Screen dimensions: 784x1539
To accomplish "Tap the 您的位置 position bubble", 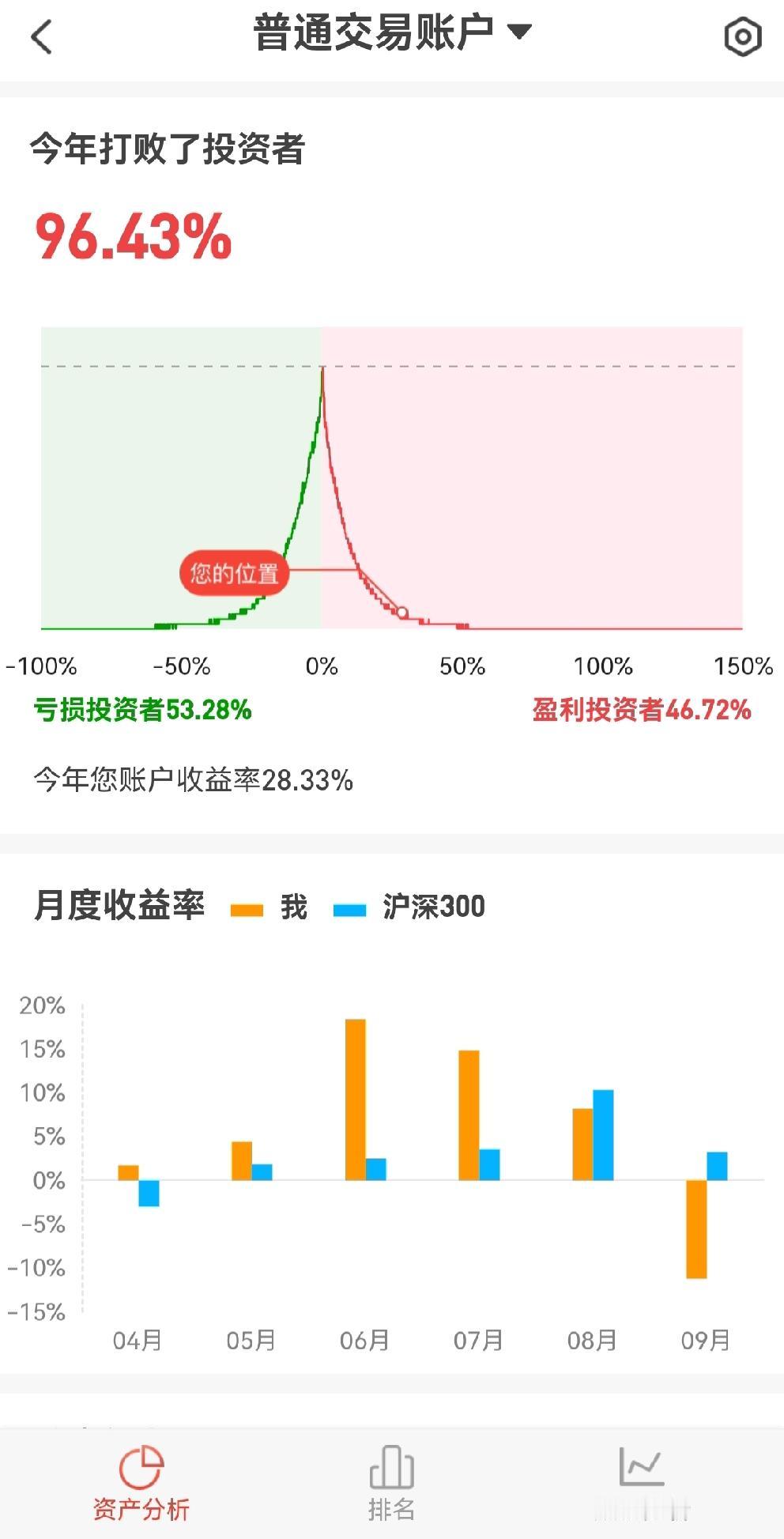I will point(235,571).
